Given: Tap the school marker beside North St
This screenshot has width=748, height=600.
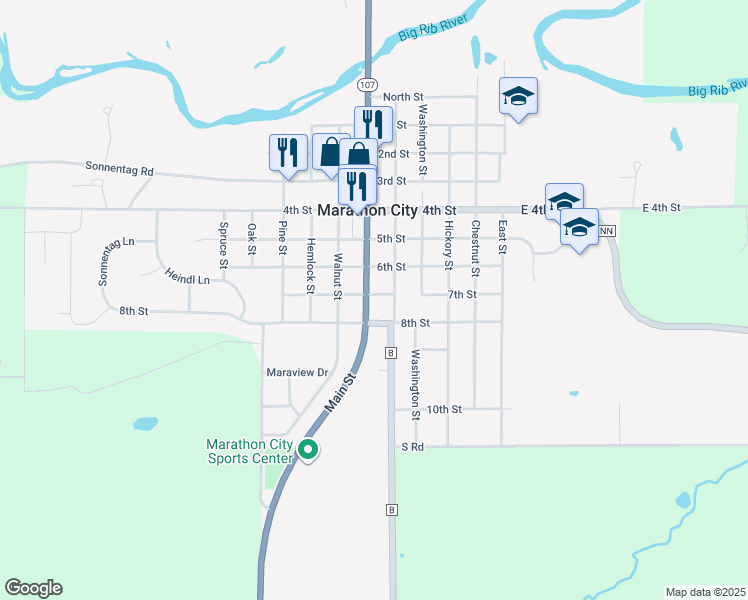Looking at the screenshot, I should coord(518,97).
